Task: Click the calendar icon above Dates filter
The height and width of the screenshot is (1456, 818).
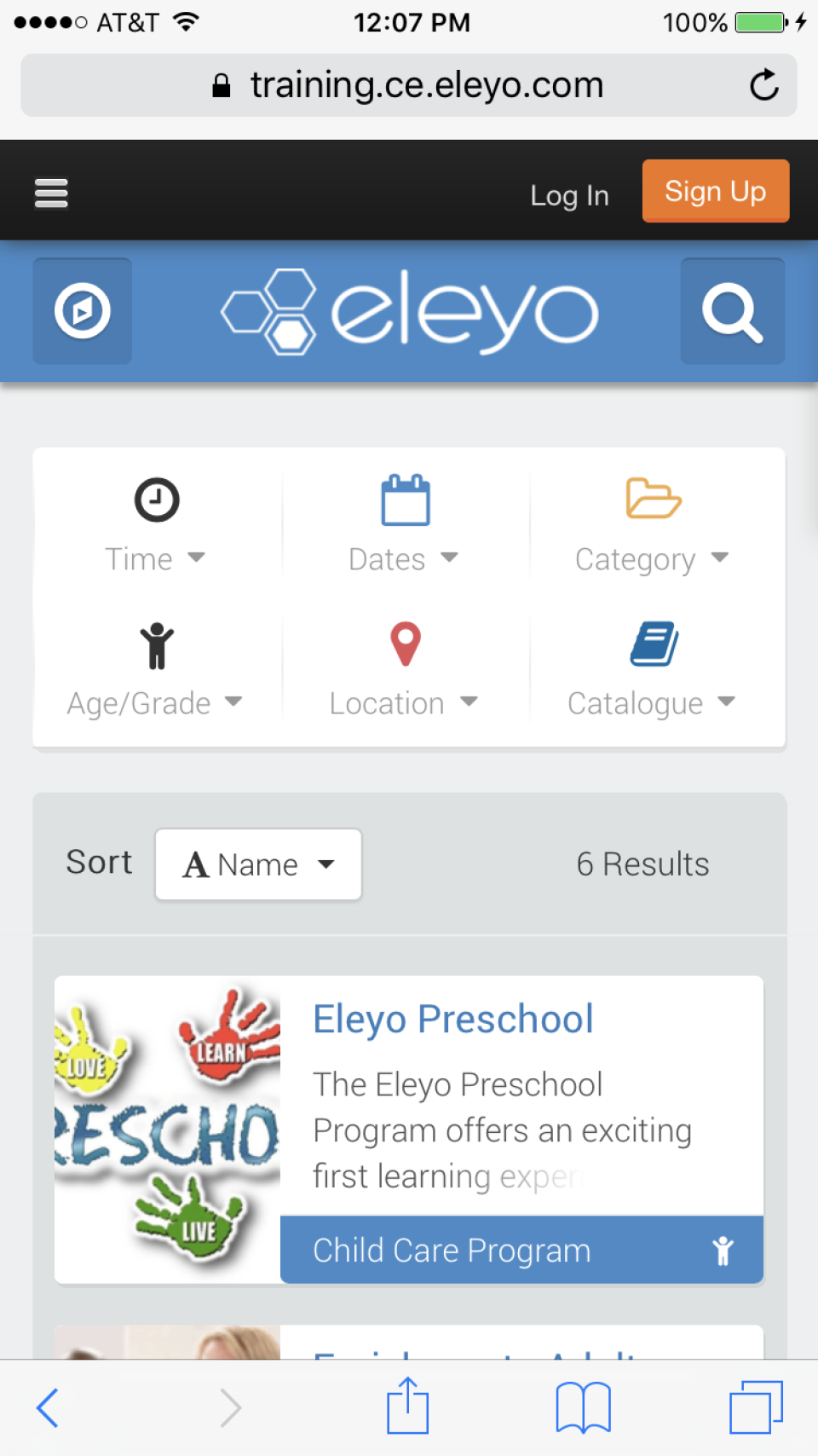Action: click(405, 500)
